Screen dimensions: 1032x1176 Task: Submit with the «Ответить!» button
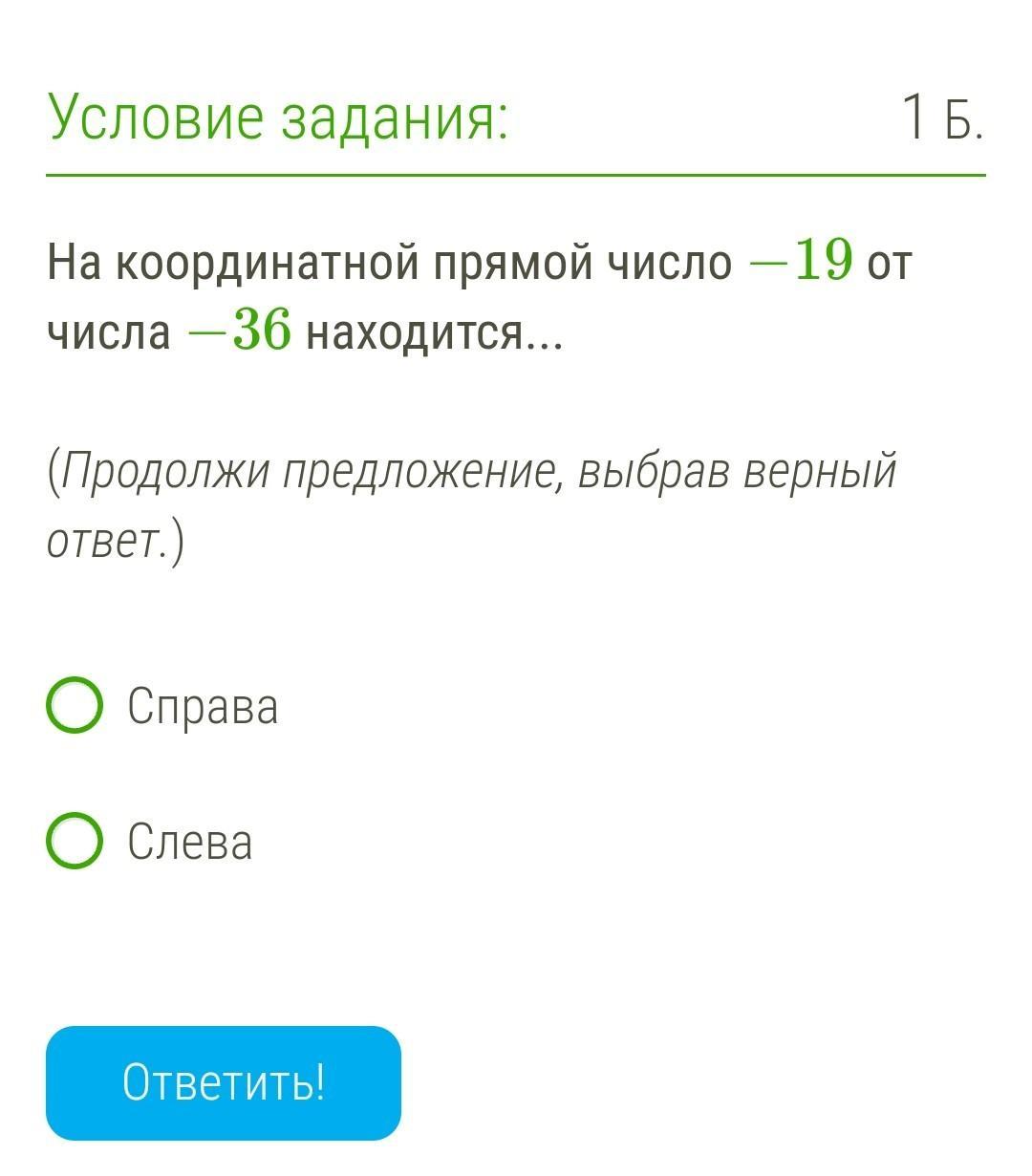coord(224,1082)
